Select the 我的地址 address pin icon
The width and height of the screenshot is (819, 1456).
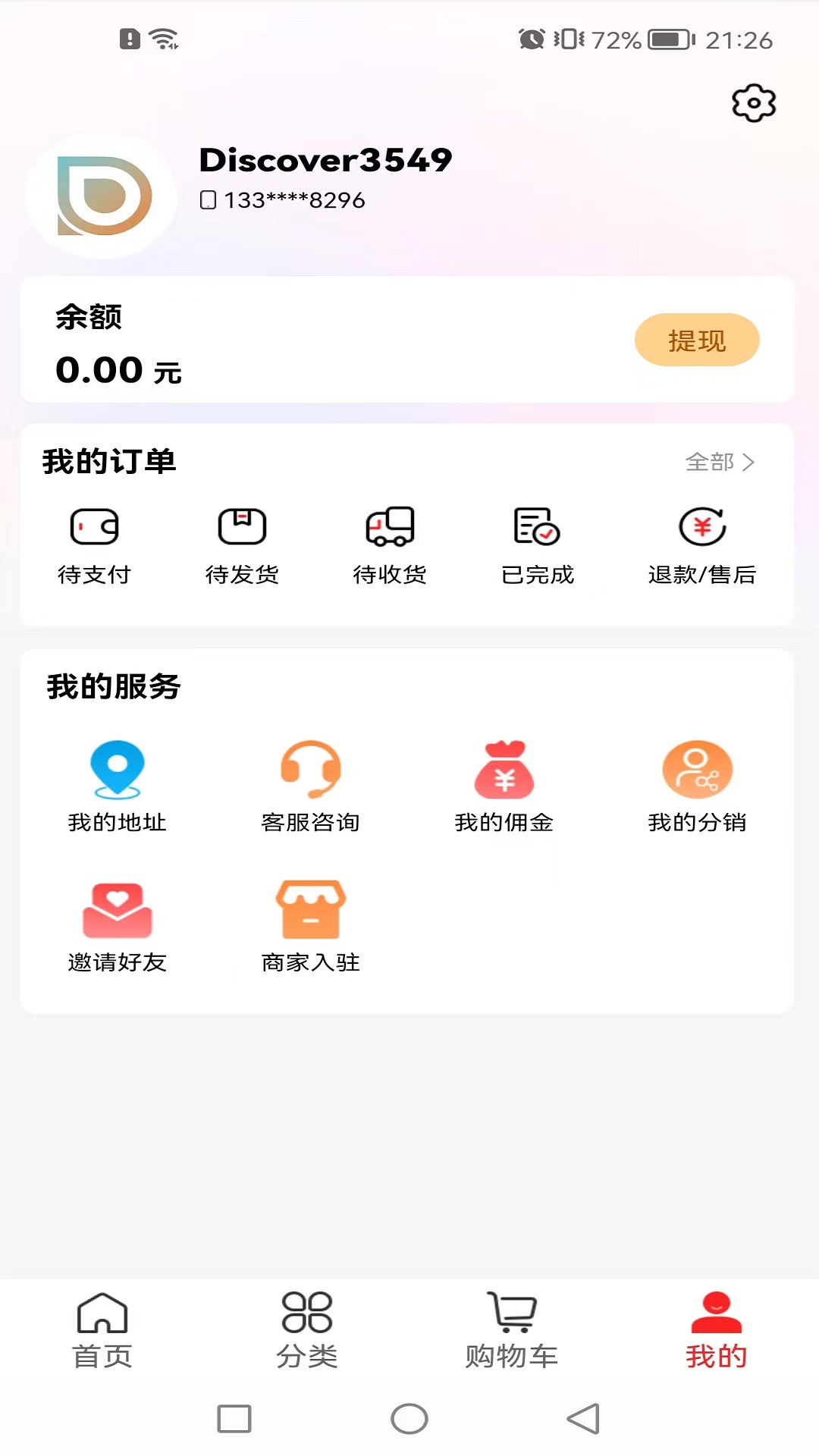coord(118,770)
